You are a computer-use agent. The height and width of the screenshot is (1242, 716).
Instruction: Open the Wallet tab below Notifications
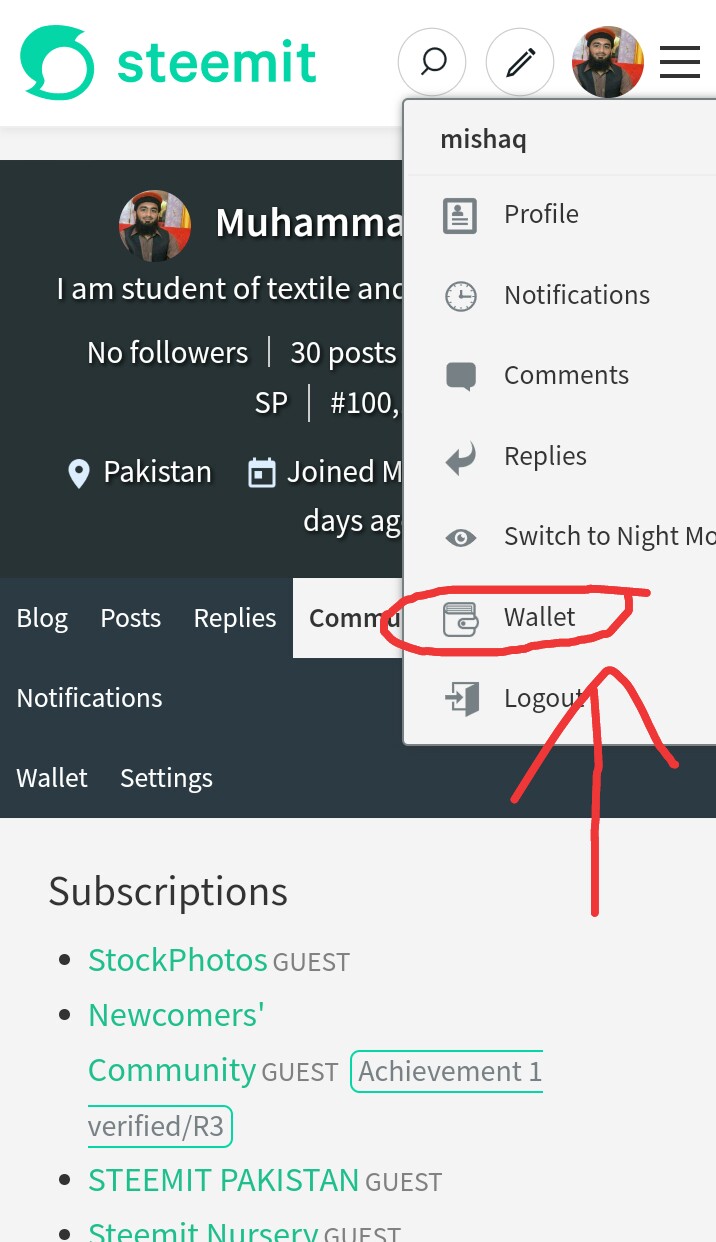[52, 778]
